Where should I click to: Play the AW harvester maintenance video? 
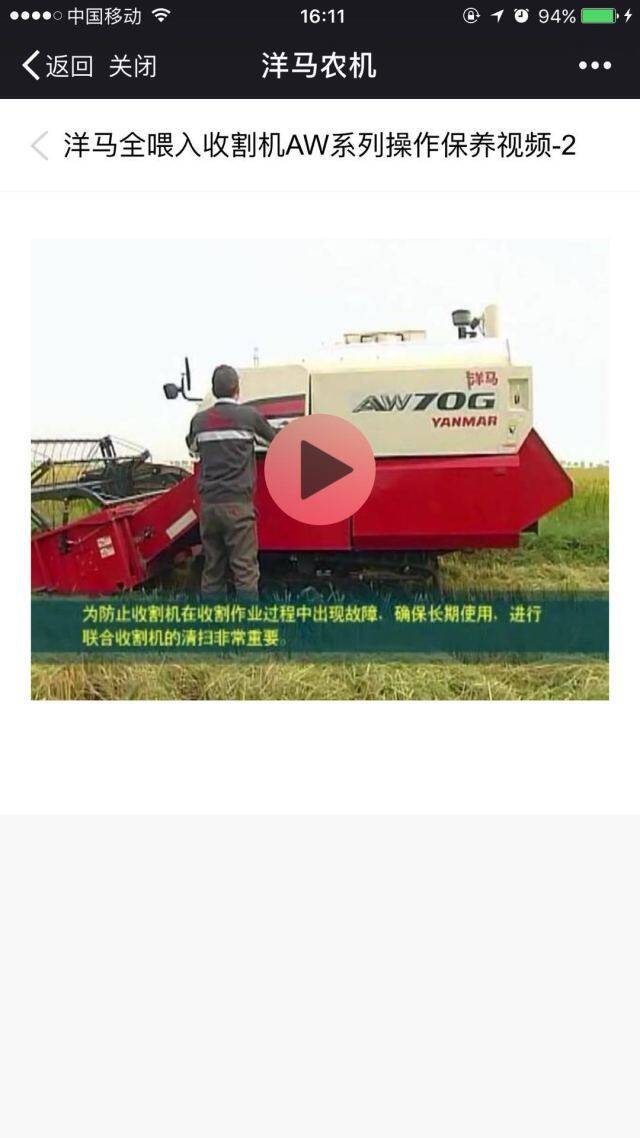click(320, 469)
